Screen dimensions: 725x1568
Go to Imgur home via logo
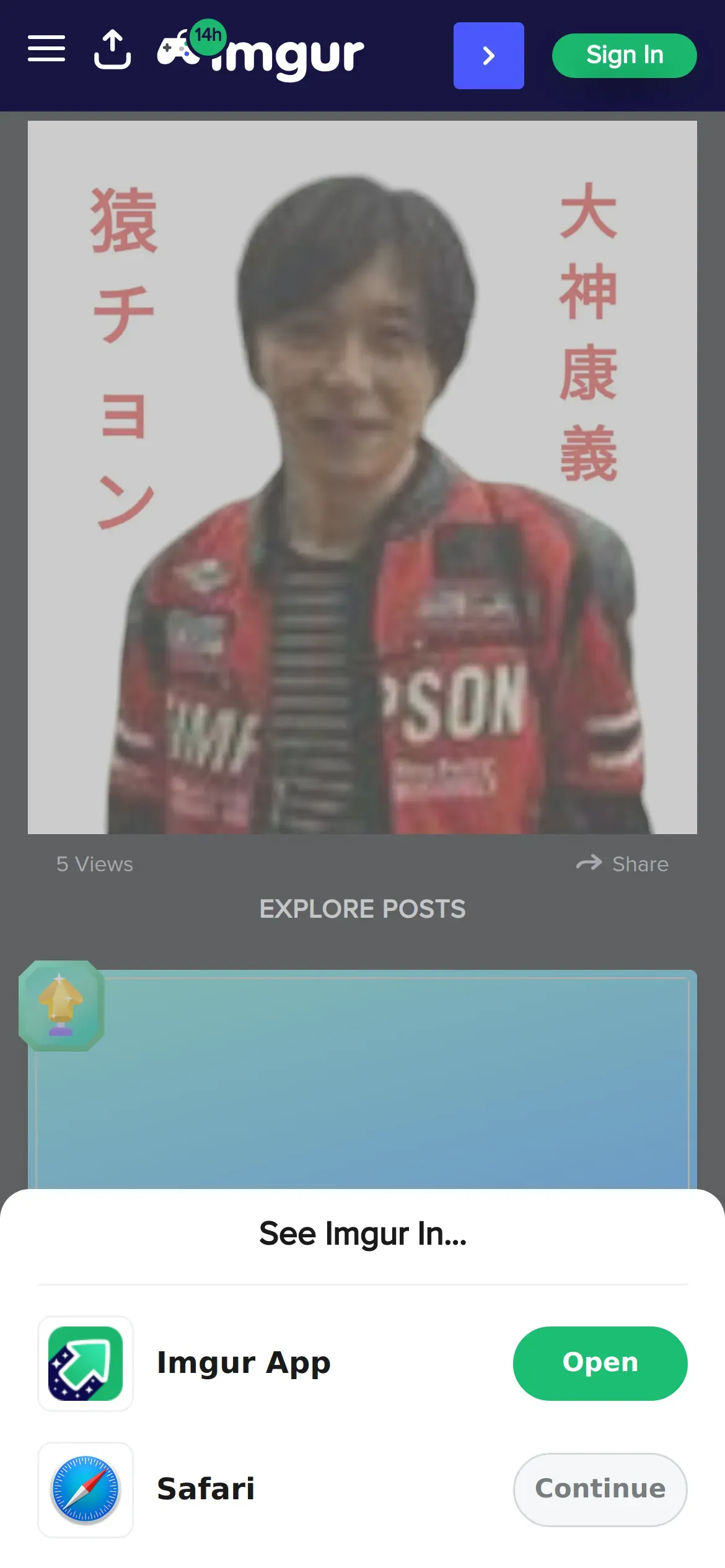[x=260, y=51]
